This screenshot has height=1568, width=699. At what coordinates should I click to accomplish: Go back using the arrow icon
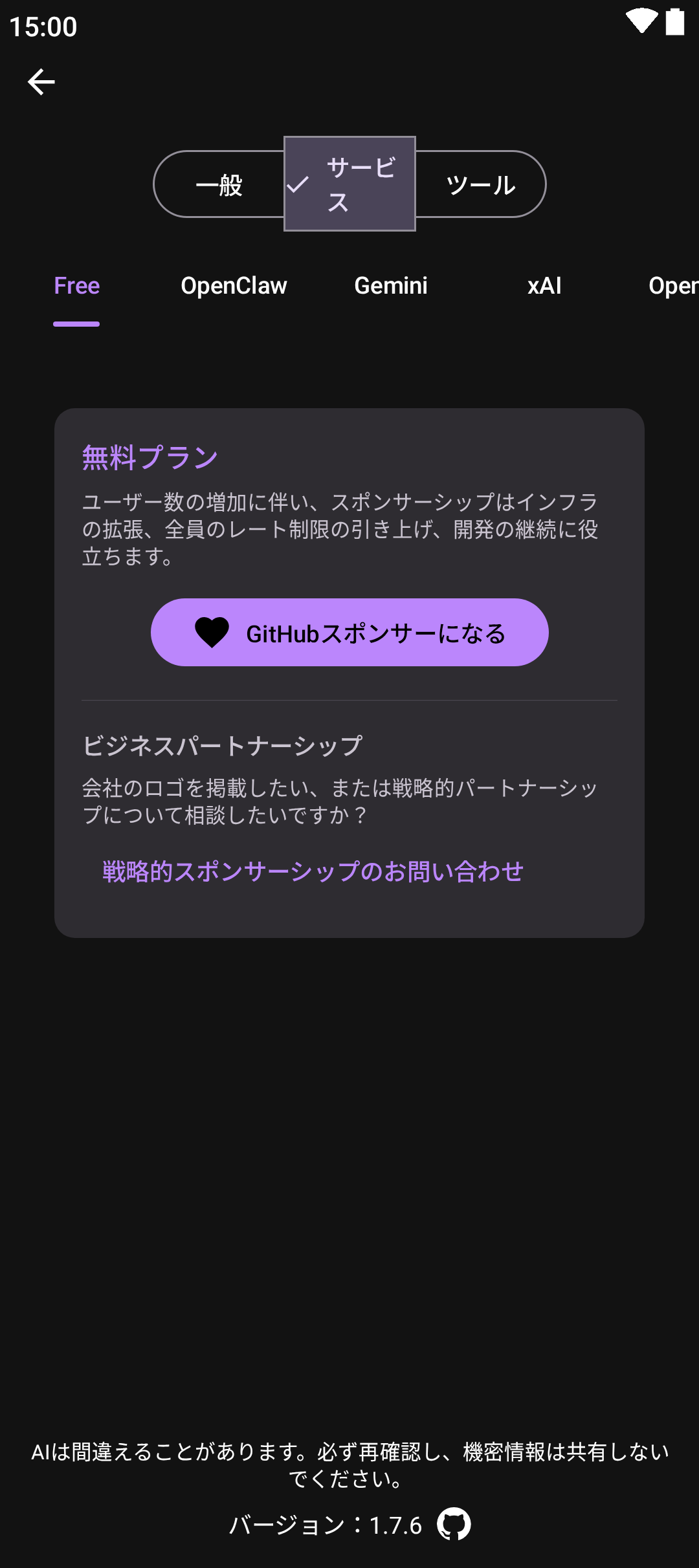pyautogui.click(x=41, y=82)
